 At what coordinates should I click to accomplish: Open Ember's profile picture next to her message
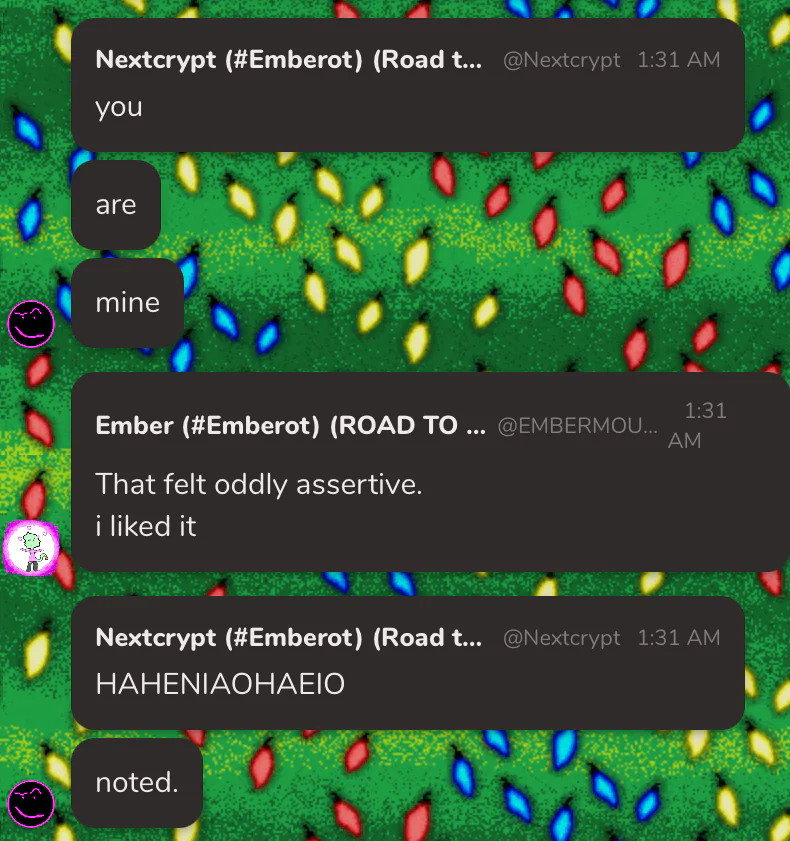[30, 548]
